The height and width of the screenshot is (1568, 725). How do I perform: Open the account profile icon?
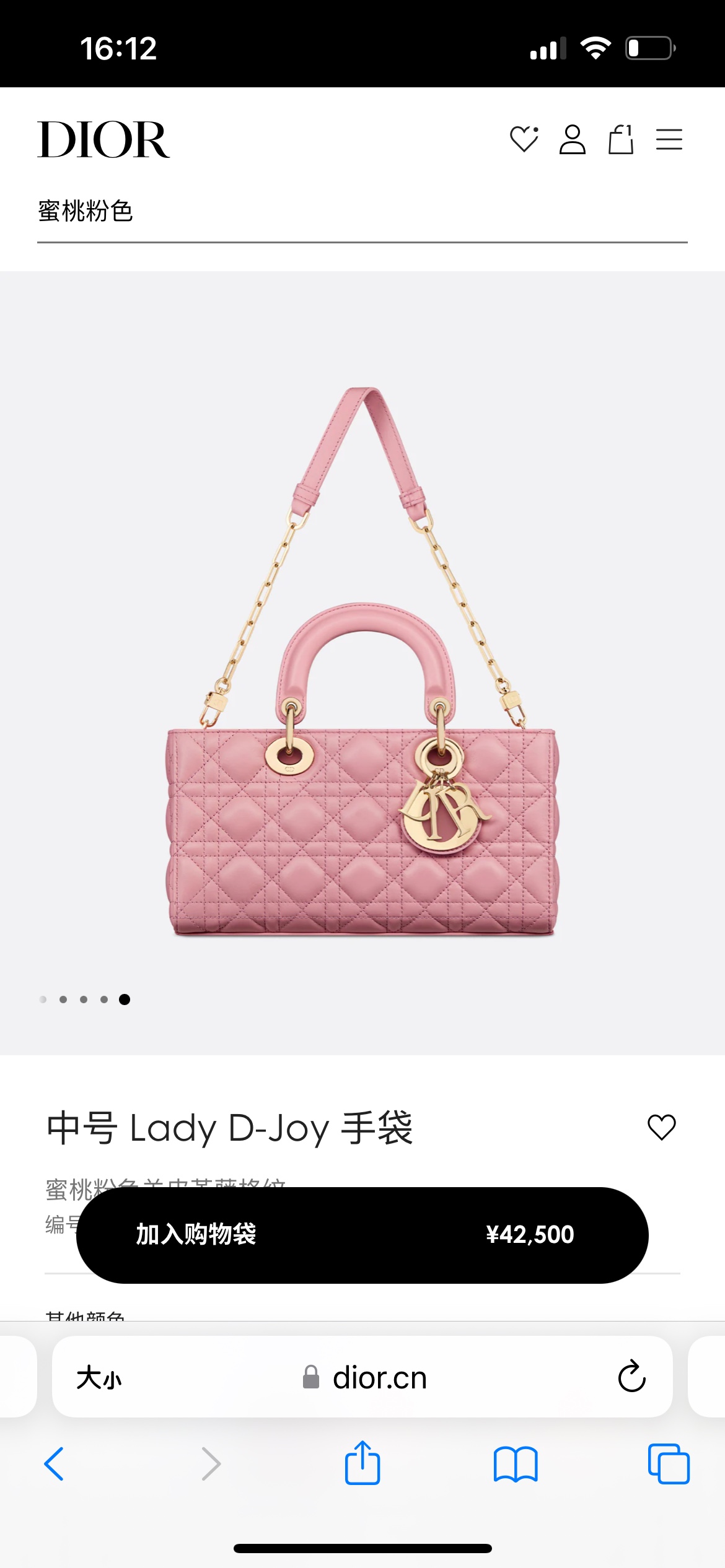pos(572,139)
